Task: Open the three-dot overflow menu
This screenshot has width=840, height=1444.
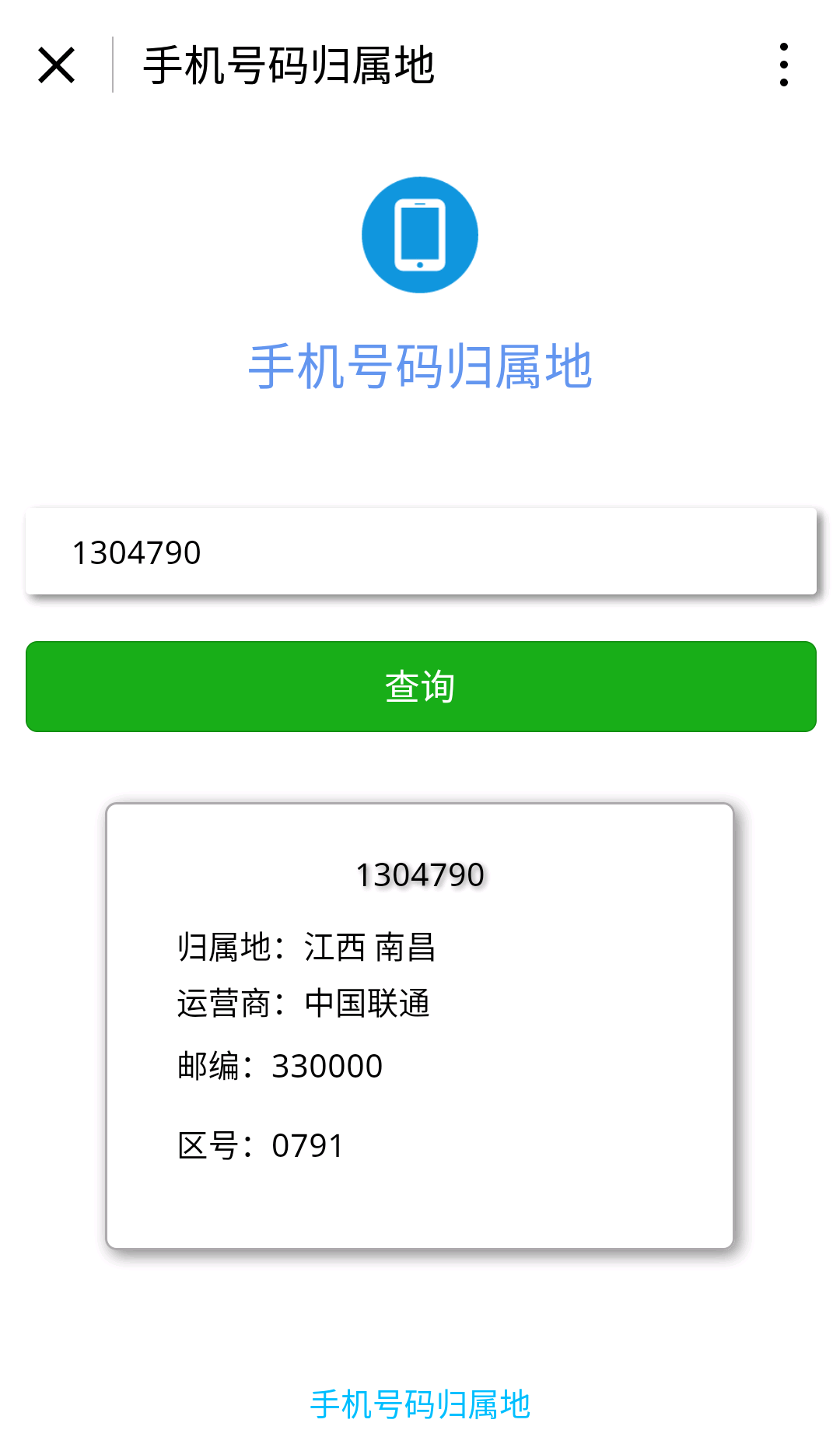Action: 783,65
